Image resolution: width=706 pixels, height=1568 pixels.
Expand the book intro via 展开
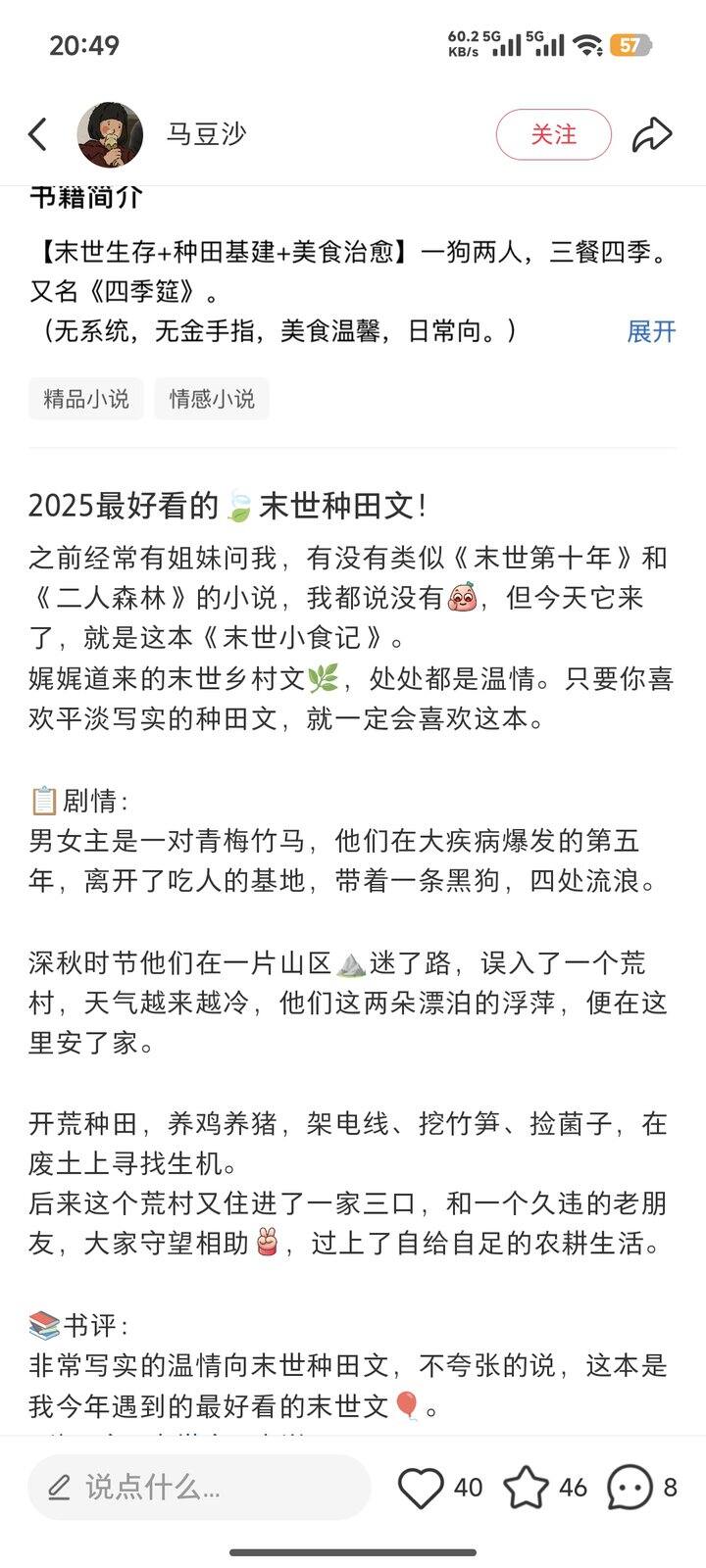click(651, 331)
